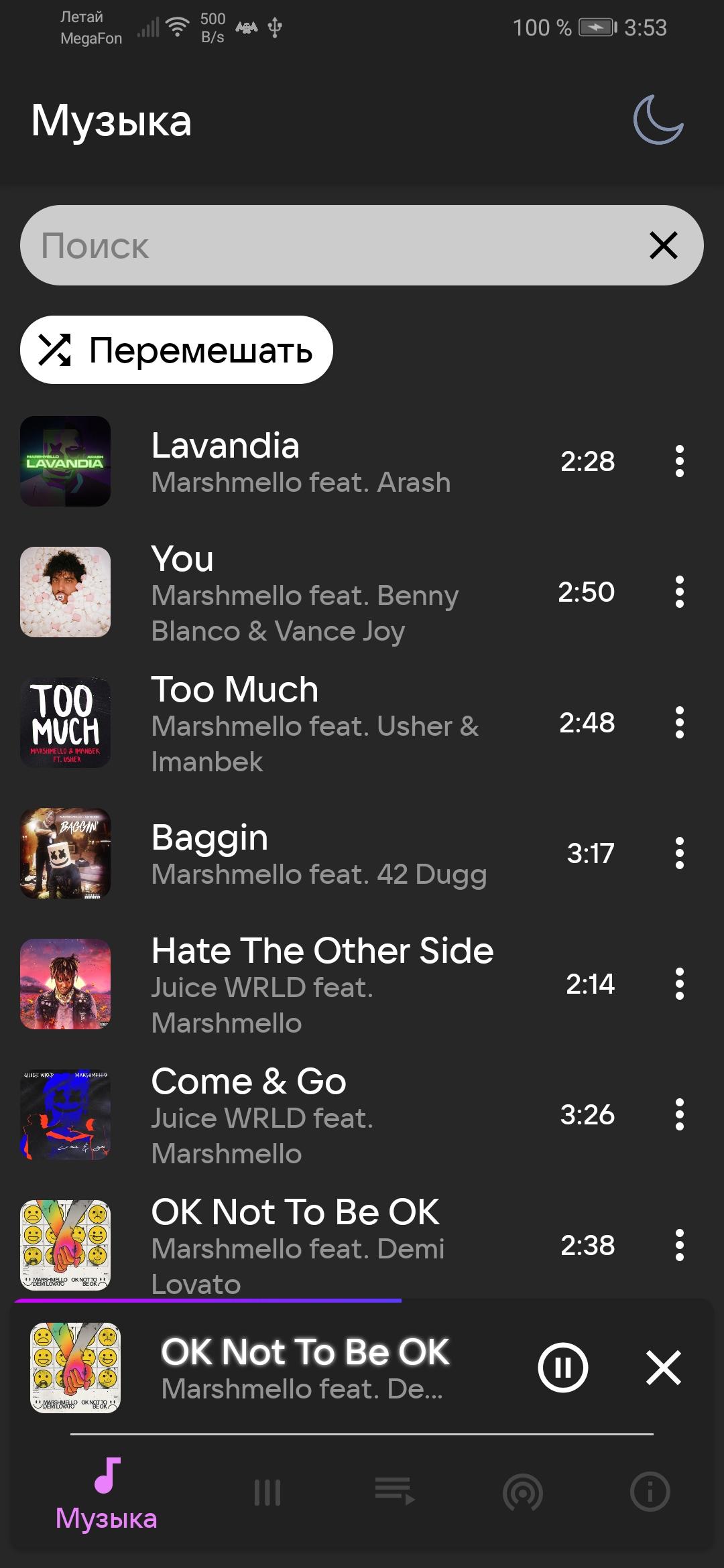Pause the playing track in the mini player
This screenshot has width=724, height=1568.
click(x=562, y=1368)
